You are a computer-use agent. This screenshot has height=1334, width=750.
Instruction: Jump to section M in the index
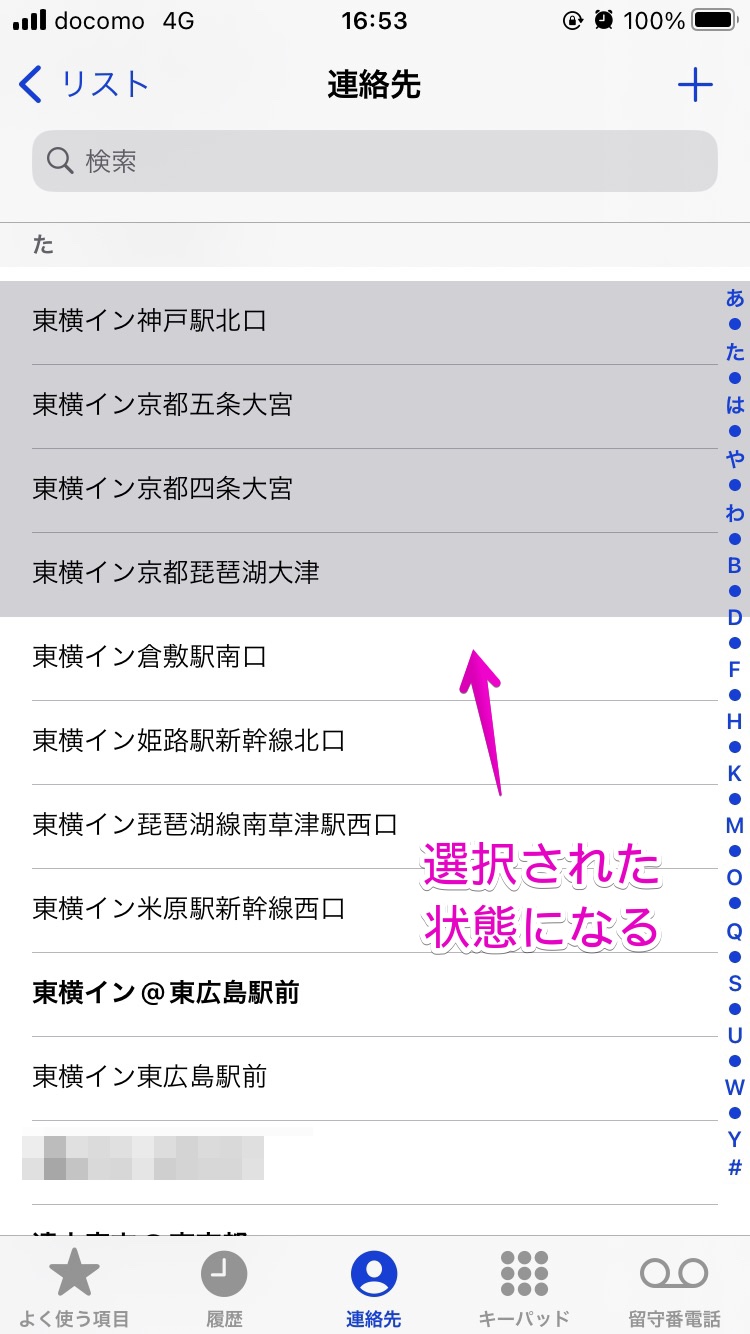pos(735,826)
